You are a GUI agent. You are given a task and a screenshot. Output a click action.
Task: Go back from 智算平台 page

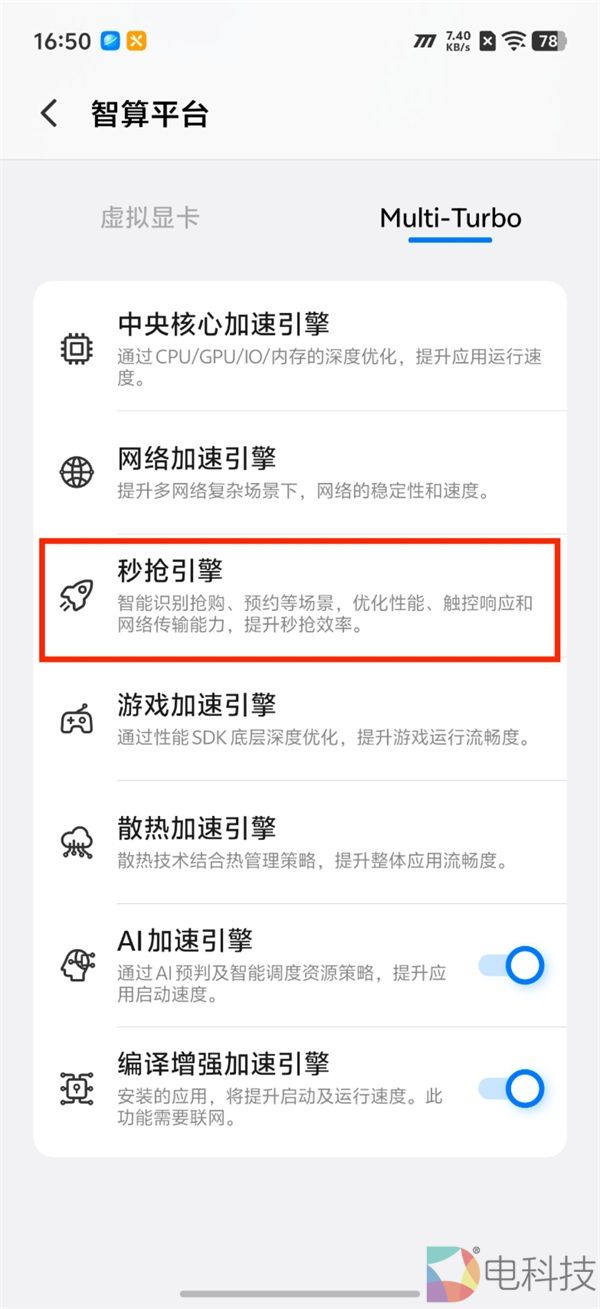click(49, 113)
